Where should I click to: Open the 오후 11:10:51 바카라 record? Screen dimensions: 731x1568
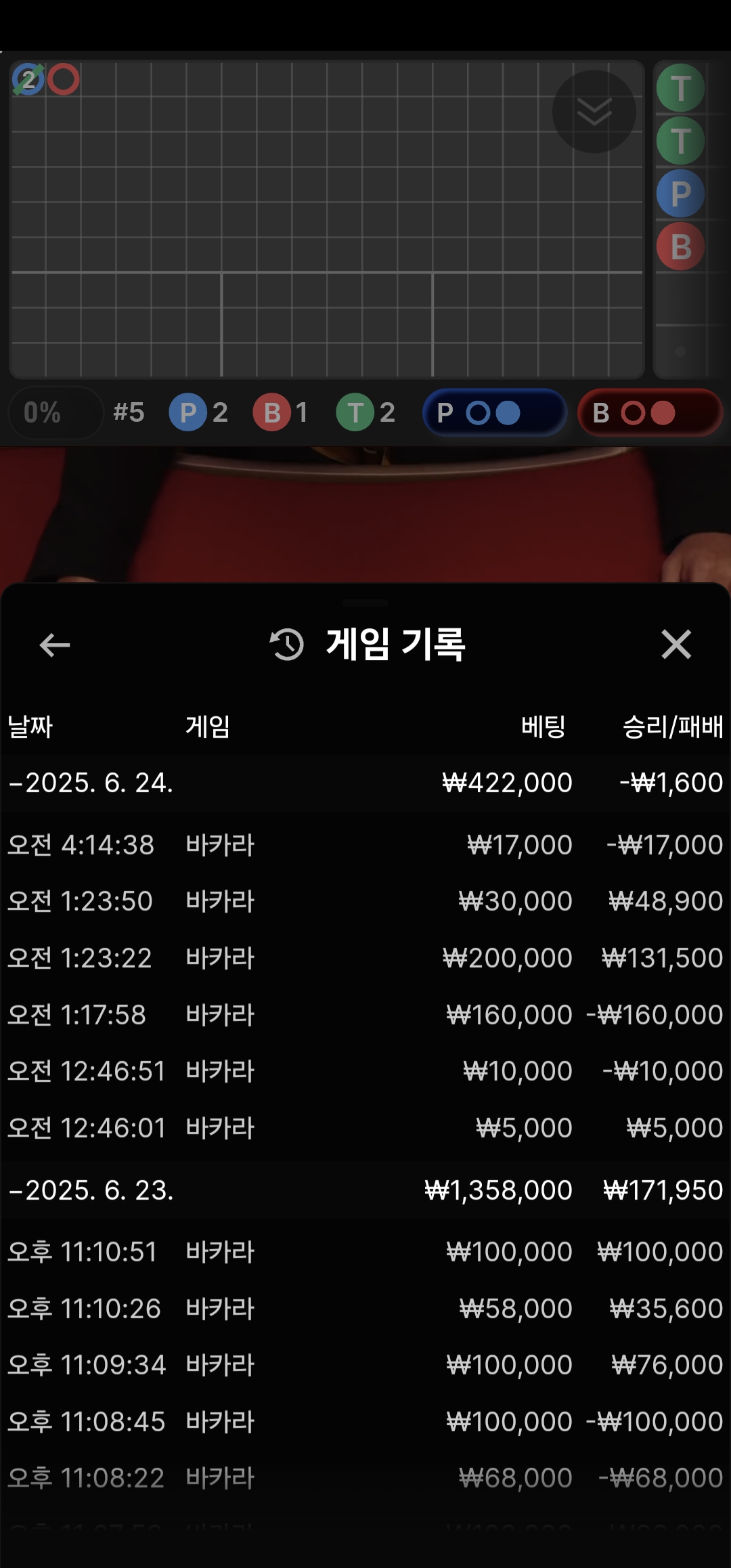coord(365,1252)
